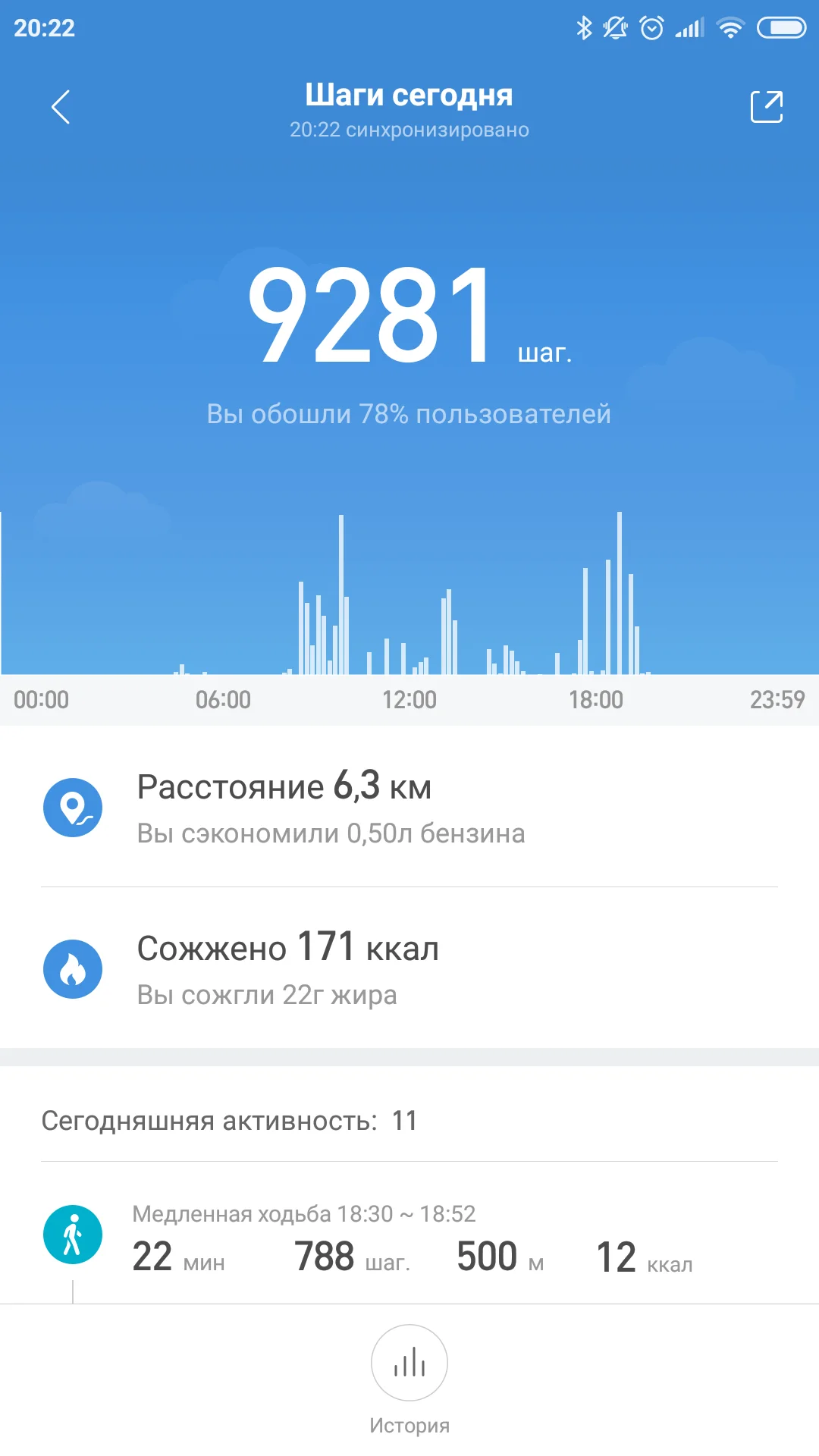Go back using the left chevron arrow
The height and width of the screenshot is (1456, 819).
[61, 106]
